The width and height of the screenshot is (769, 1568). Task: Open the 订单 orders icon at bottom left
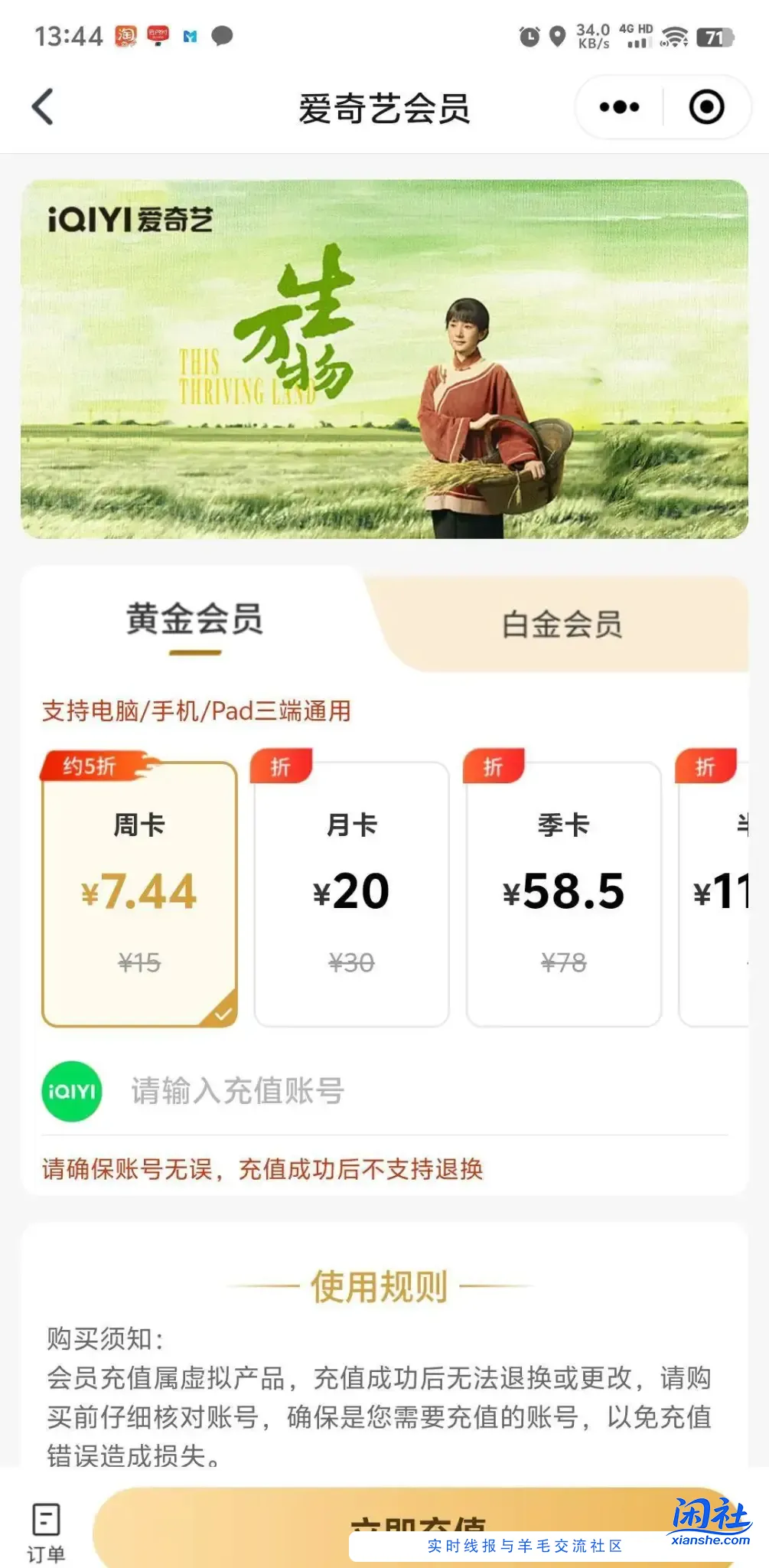pos(46,1530)
